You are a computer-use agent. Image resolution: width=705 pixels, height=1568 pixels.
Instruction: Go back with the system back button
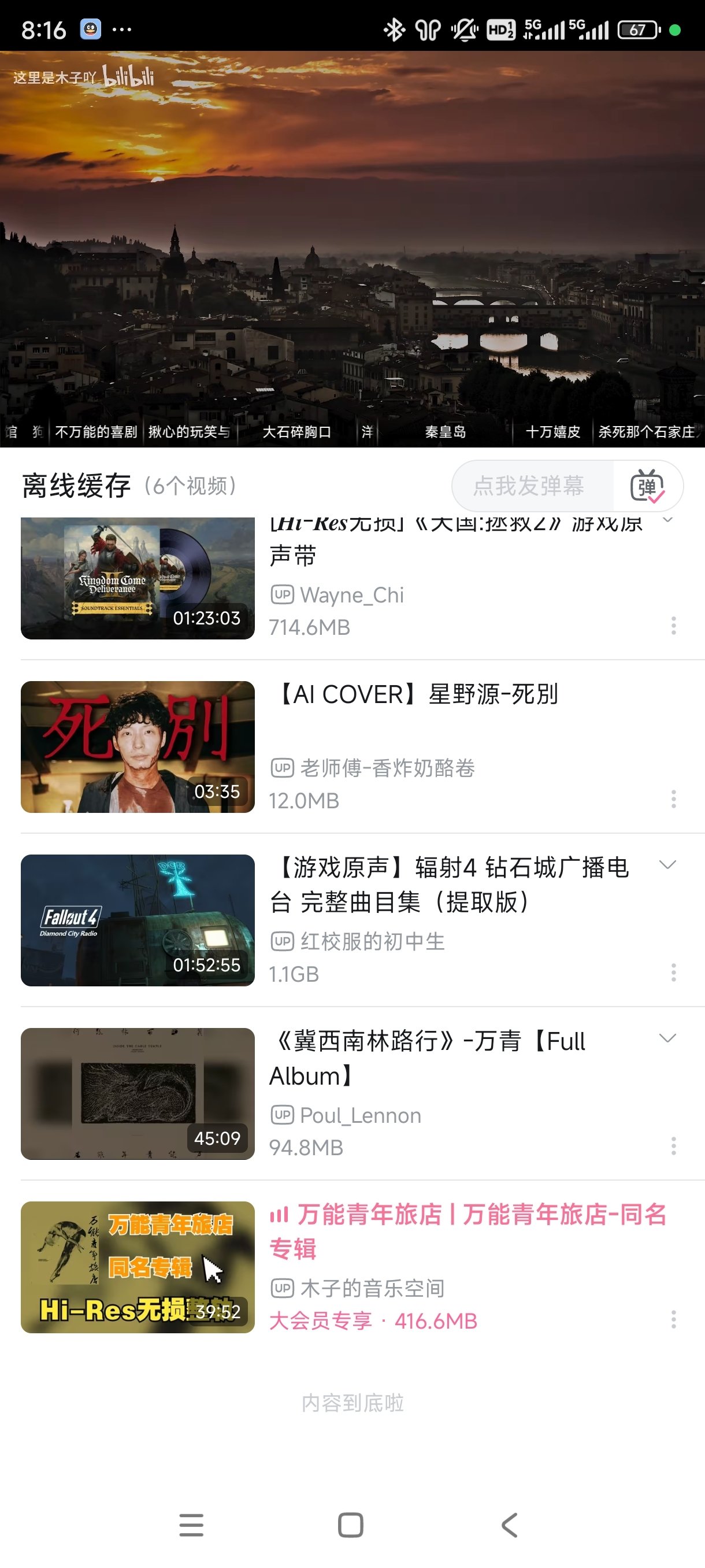[510, 1525]
